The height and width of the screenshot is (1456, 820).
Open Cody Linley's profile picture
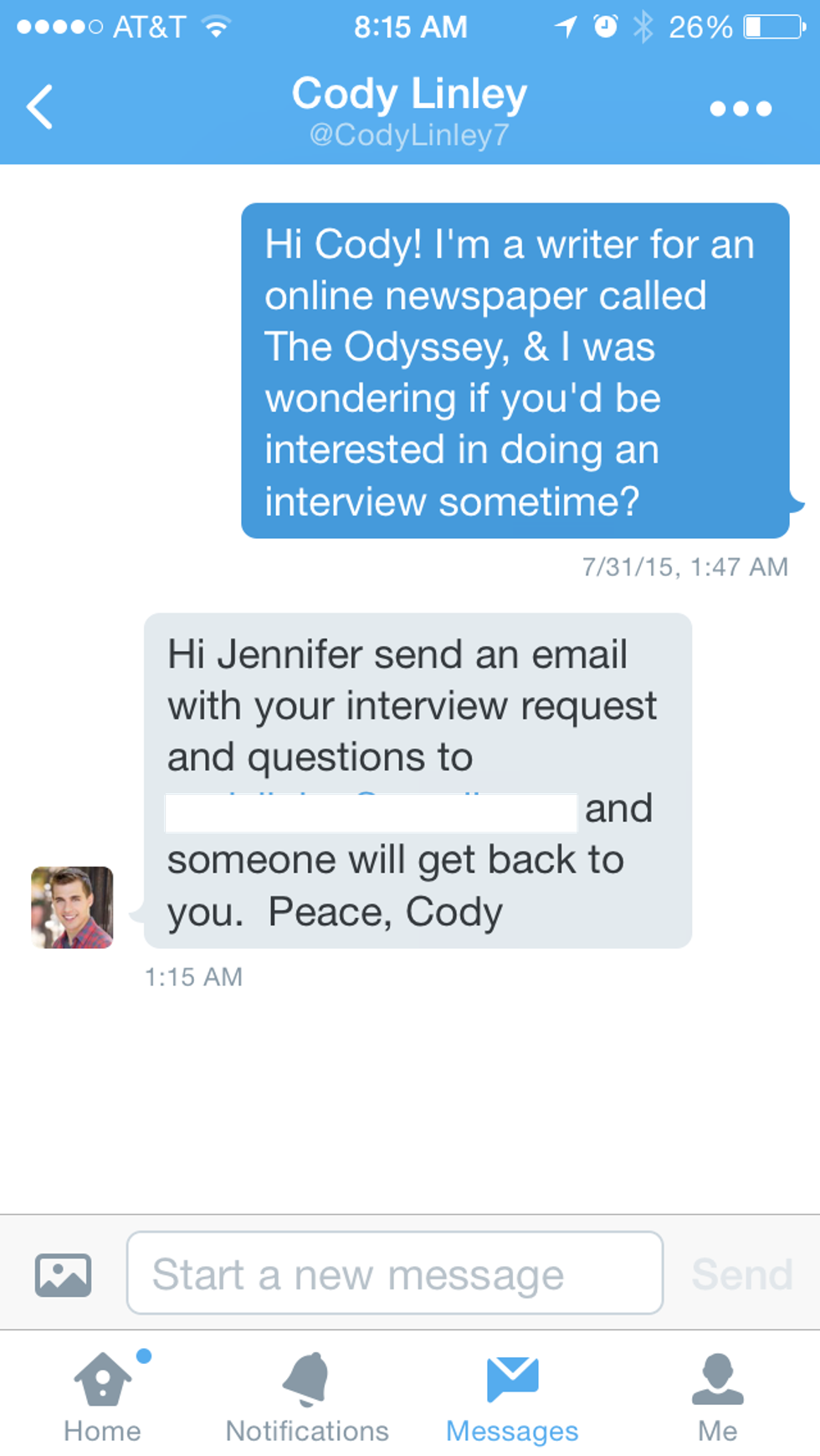pos(72,907)
